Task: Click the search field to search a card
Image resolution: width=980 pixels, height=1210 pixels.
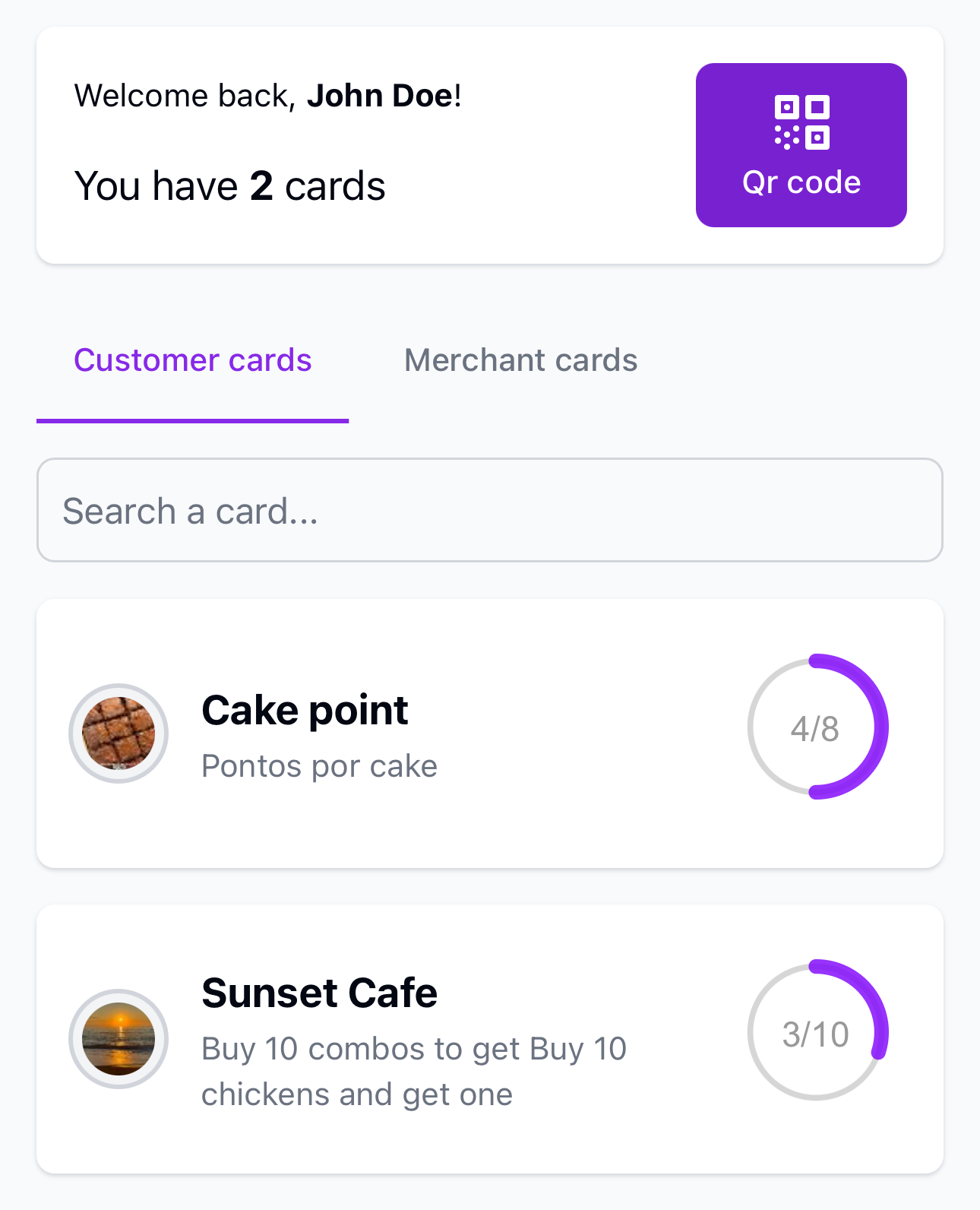Action: tap(490, 510)
